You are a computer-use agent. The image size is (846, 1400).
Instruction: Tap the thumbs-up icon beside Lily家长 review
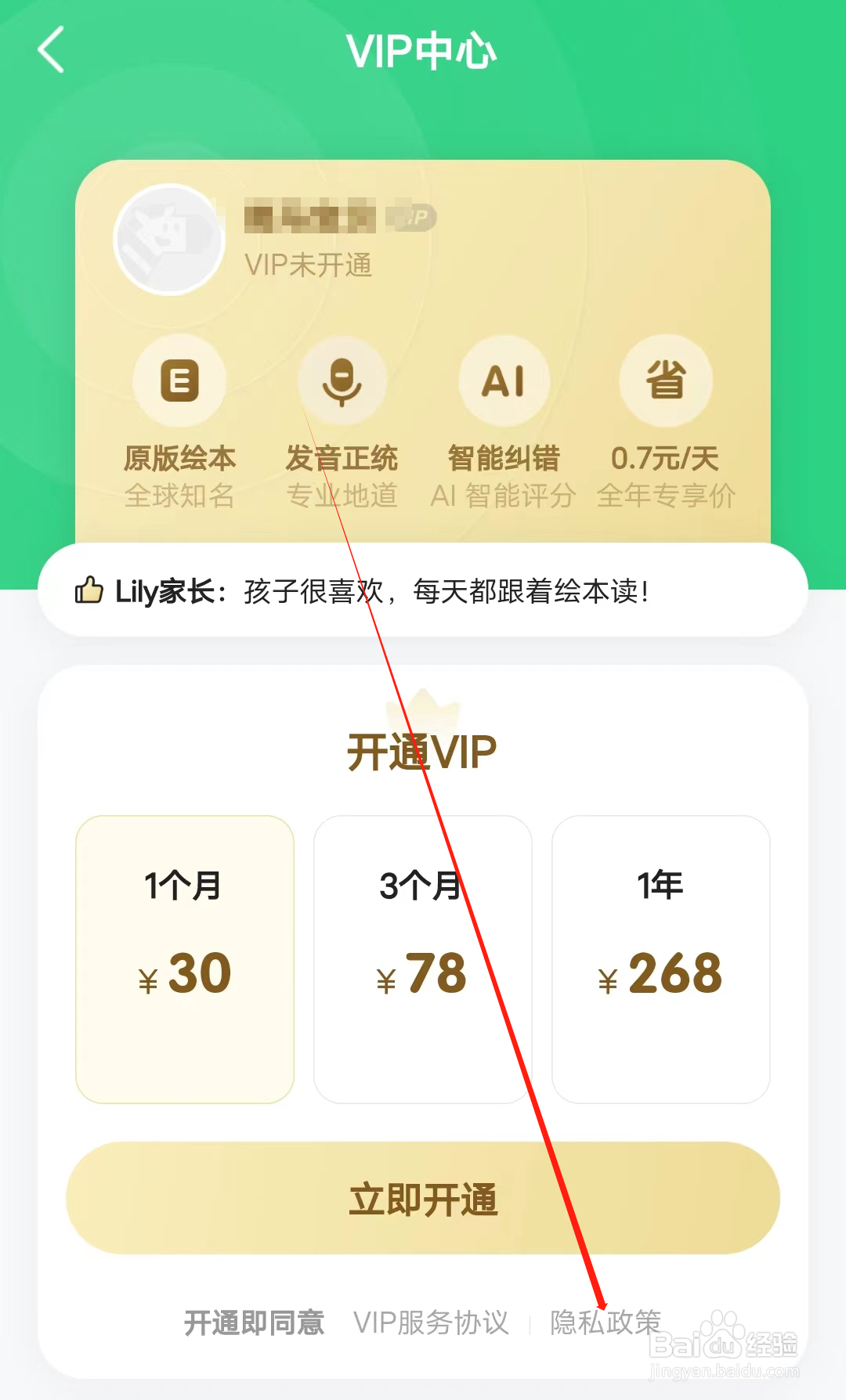pyautogui.click(x=89, y=592)
